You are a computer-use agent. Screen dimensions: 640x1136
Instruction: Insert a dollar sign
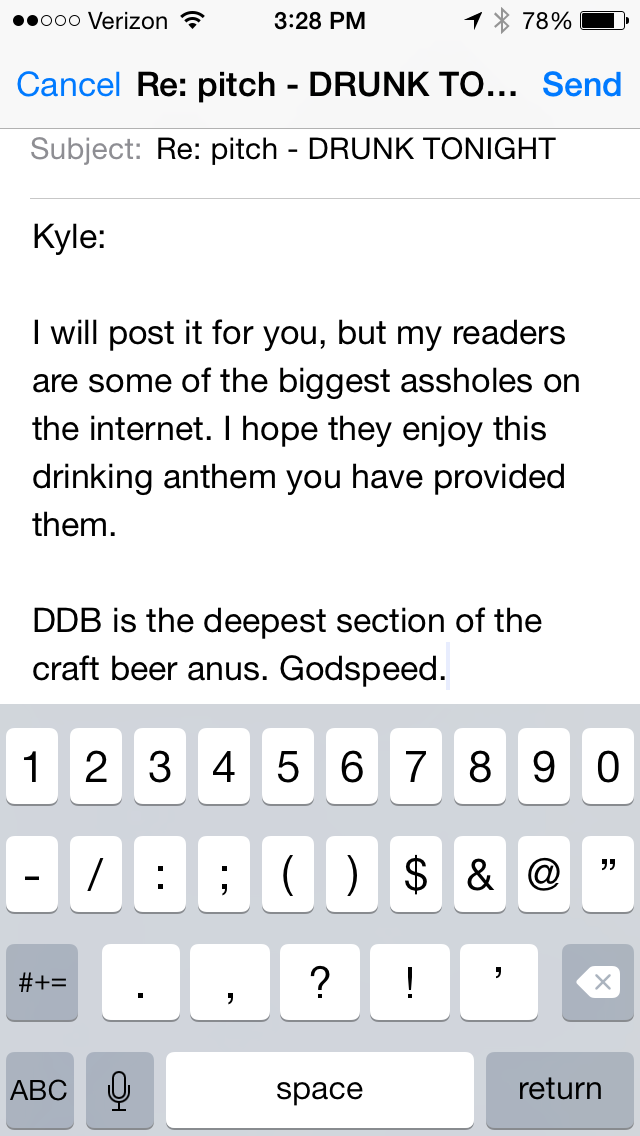pyautogui.click(x=415, y=875)
